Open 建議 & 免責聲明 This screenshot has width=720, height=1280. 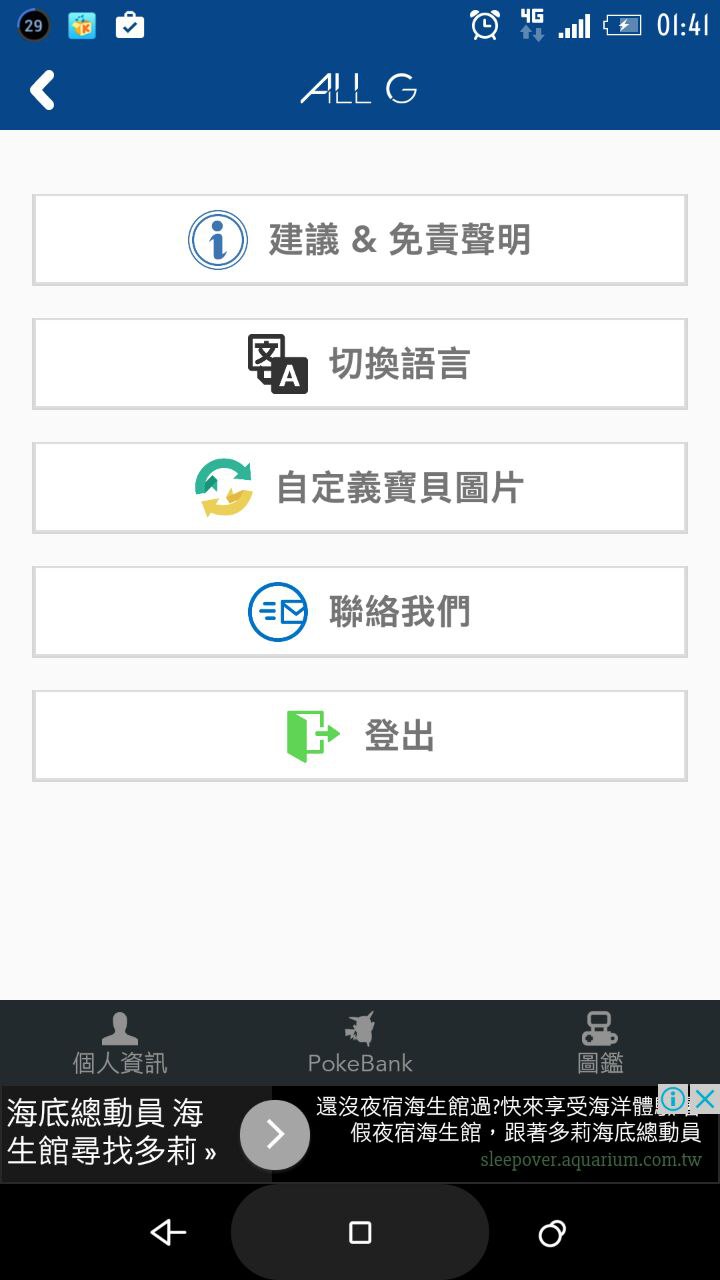coord(360,240)
